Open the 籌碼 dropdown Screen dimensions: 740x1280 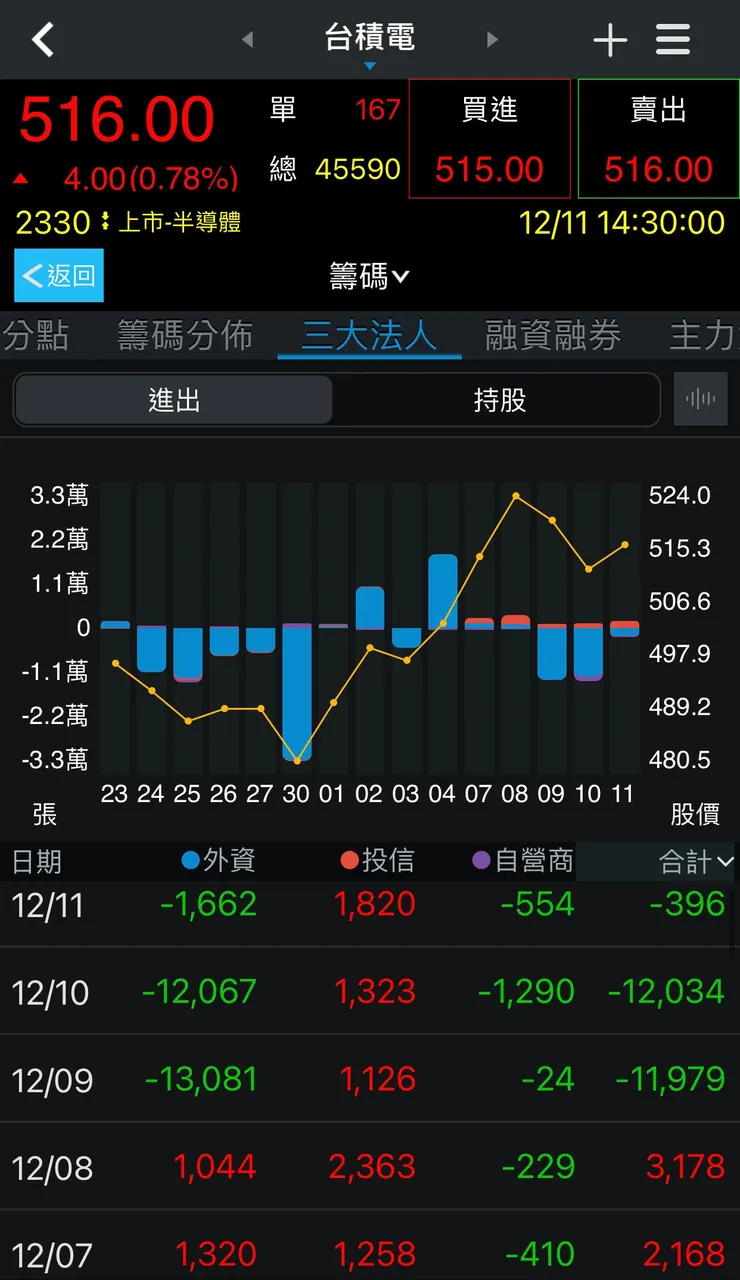[x=368, y=276]
